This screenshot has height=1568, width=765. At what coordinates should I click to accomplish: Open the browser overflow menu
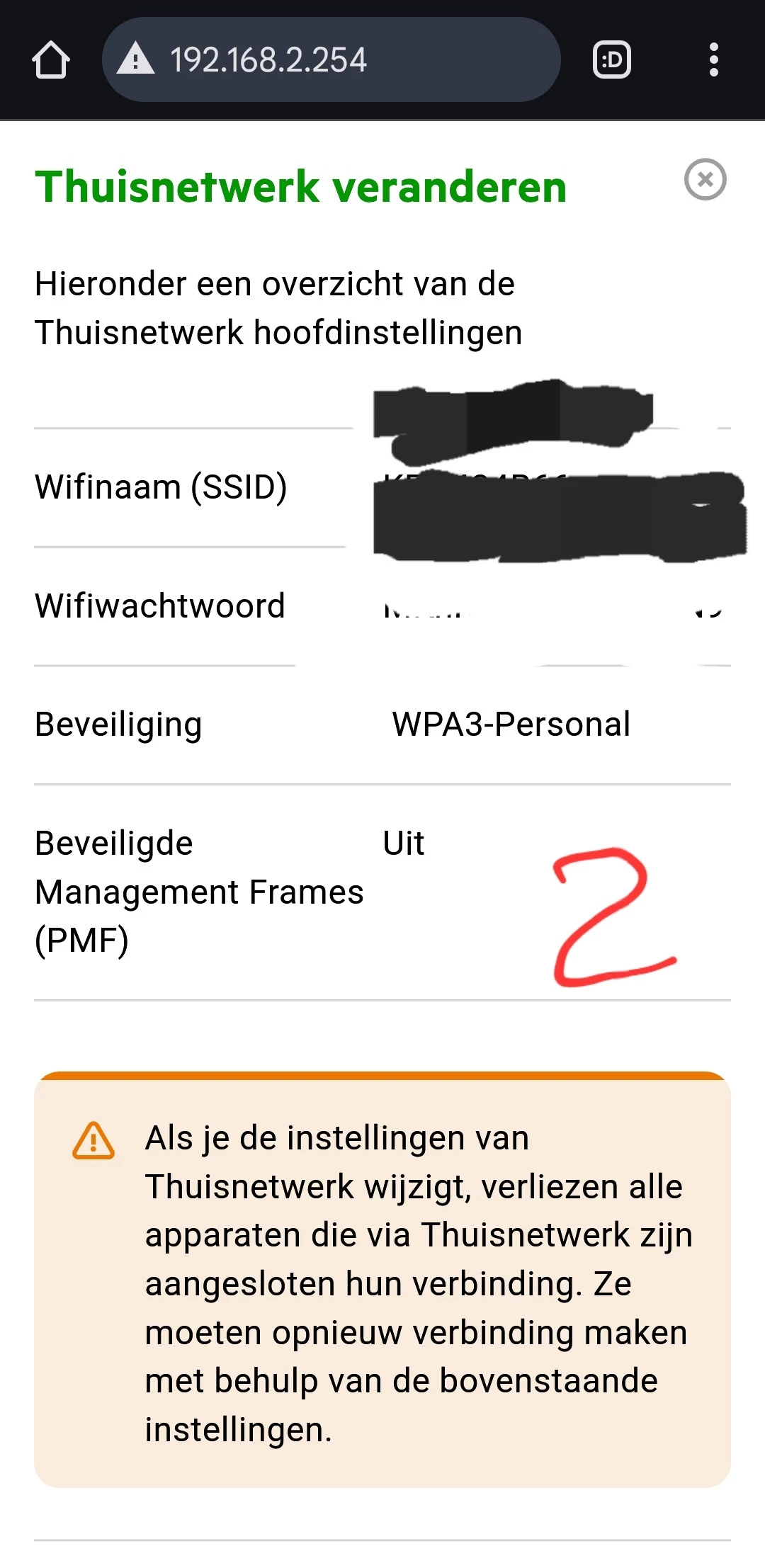(713, 59)
